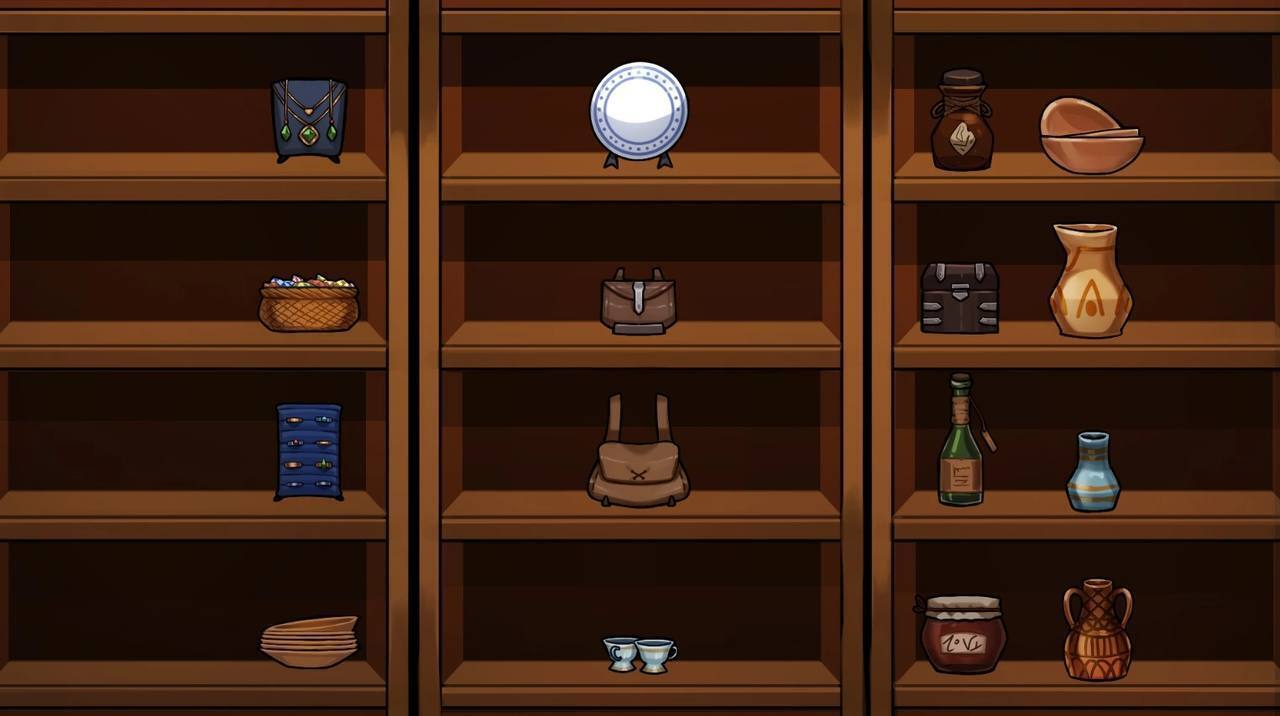Pick the large leather backpack
Viewport: 1280px width, 716px height.
638,455
